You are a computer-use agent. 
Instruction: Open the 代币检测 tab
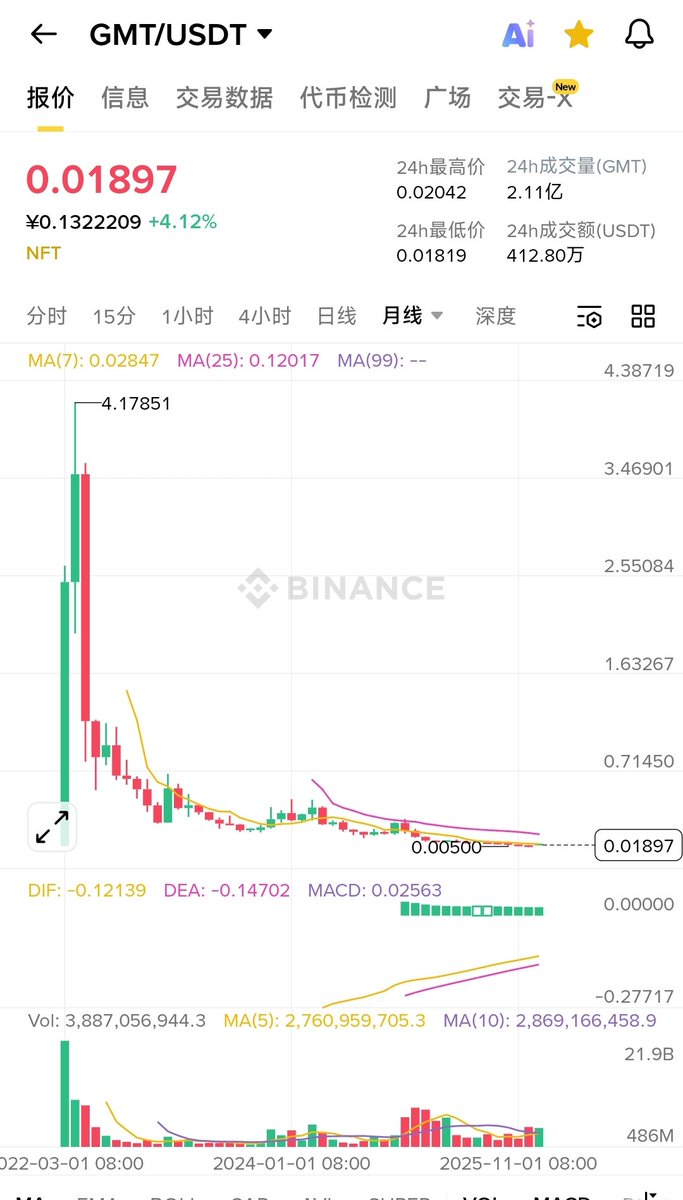pos(348,97)
